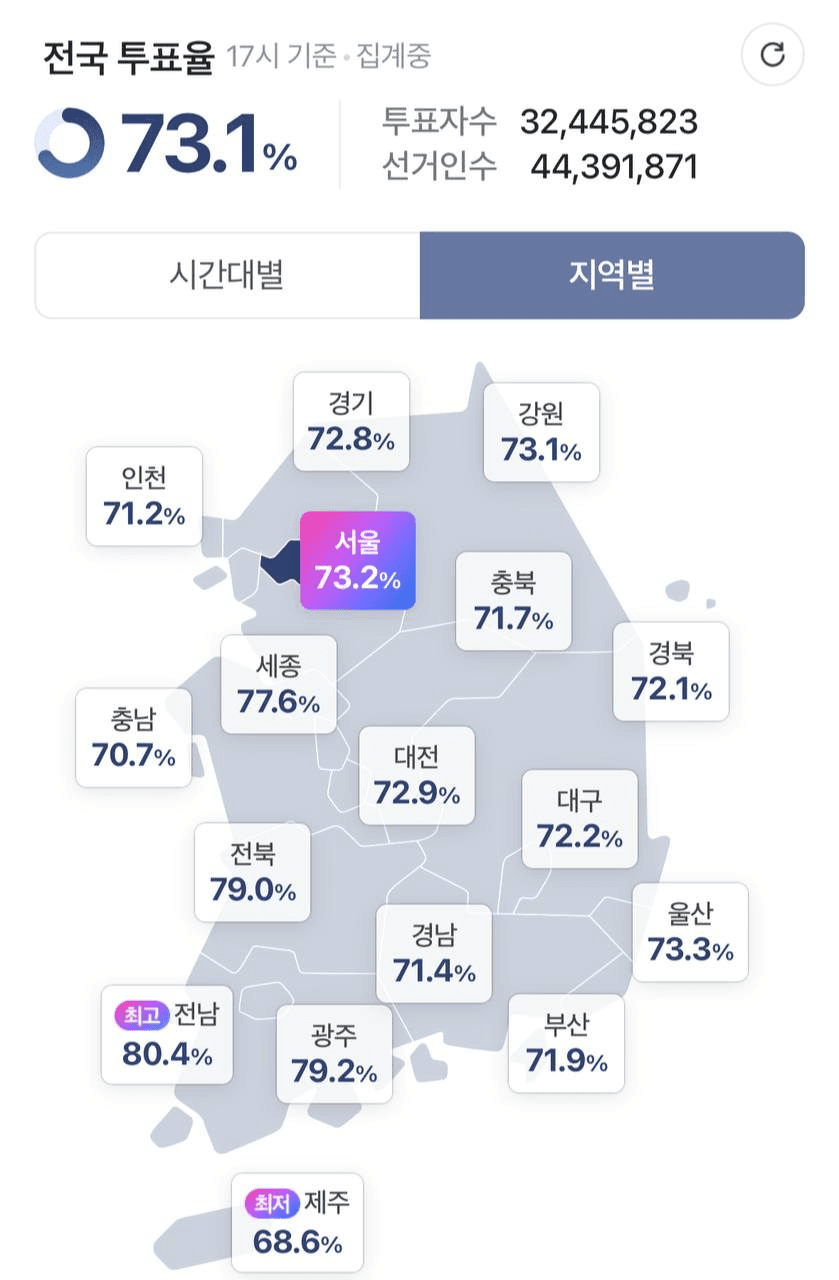Screen dimensions: 839x1280
Task: Tap the 전북 turnout card
Action: click(252, 872)
